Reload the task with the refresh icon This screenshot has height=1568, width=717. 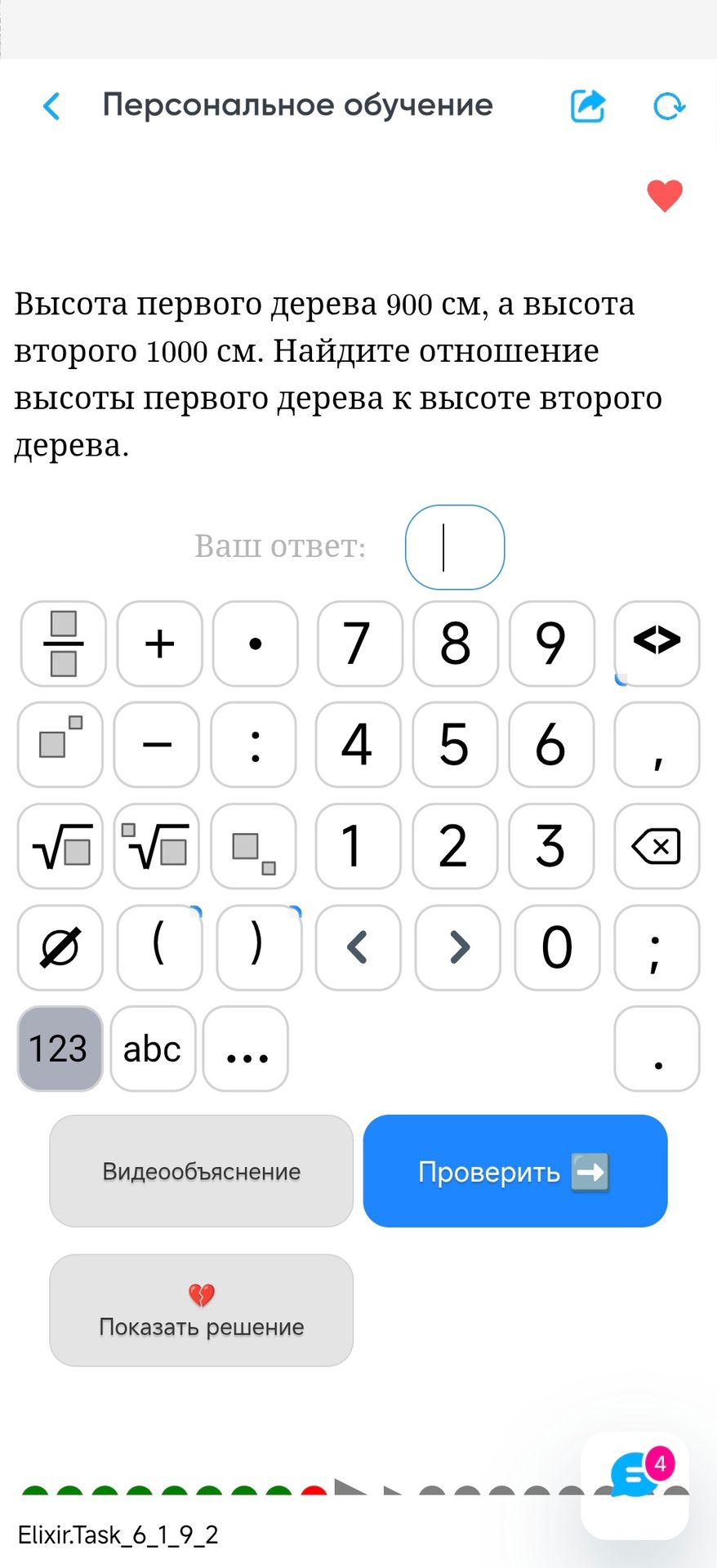coord(670,106)
